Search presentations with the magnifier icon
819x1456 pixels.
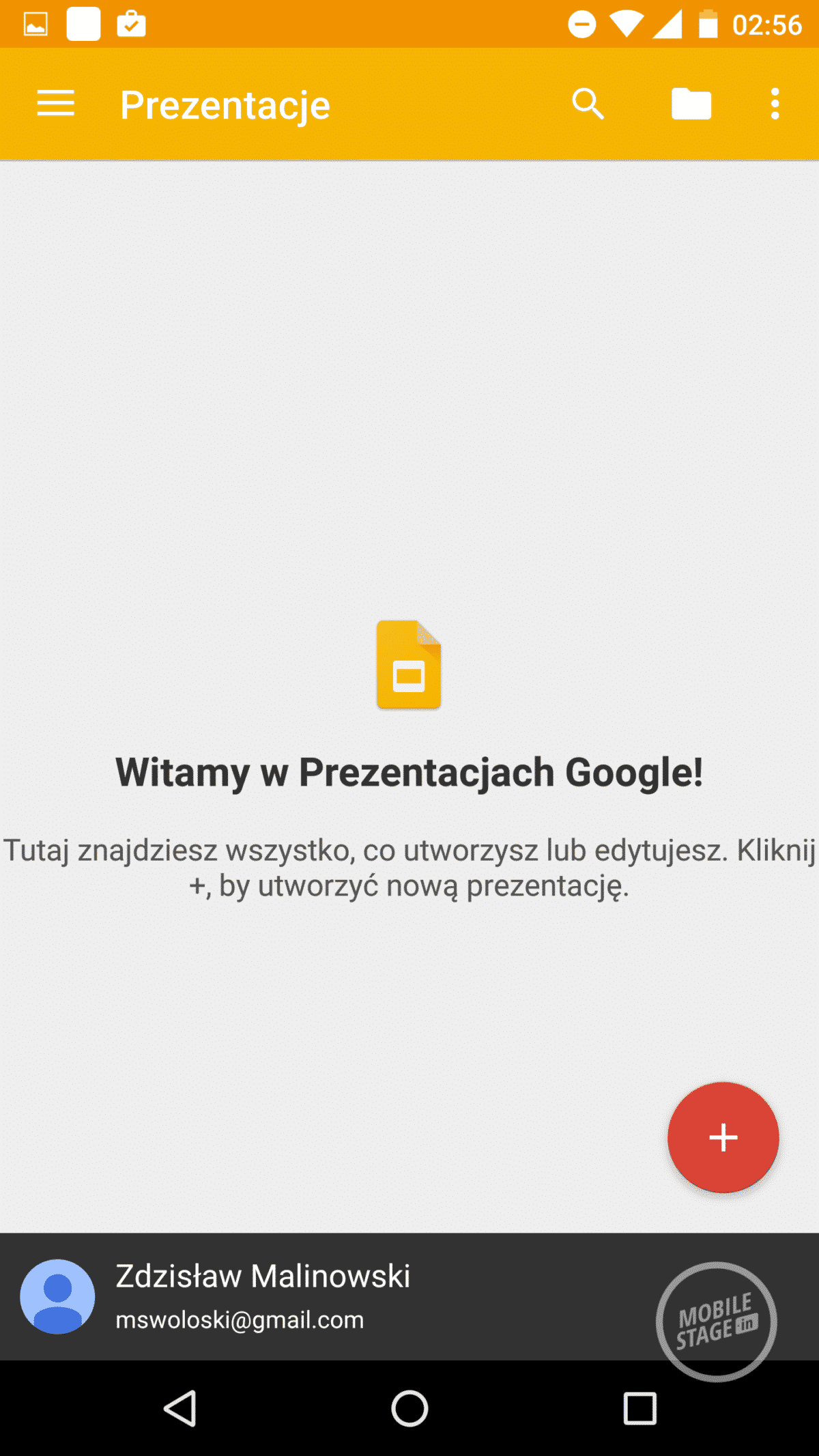[588, 104]
